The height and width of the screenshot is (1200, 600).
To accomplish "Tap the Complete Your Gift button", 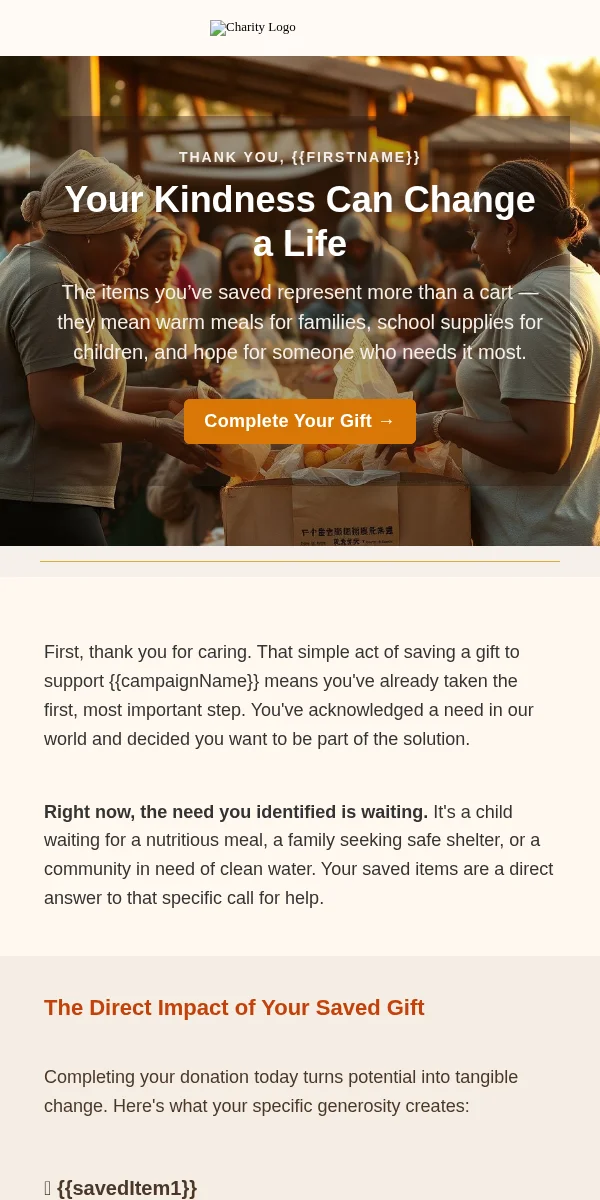I will tap(300, 421).
